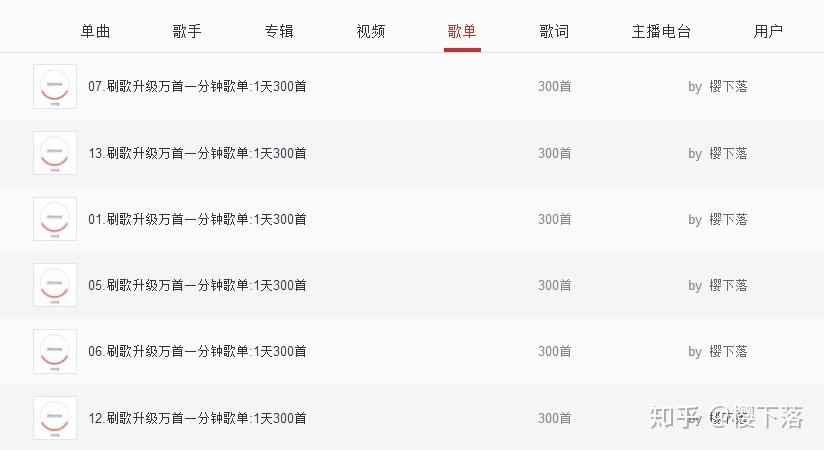Open playlist 07.刷歌升级万首一分钟歌单
824x450 pixels.
pos(197,87)
